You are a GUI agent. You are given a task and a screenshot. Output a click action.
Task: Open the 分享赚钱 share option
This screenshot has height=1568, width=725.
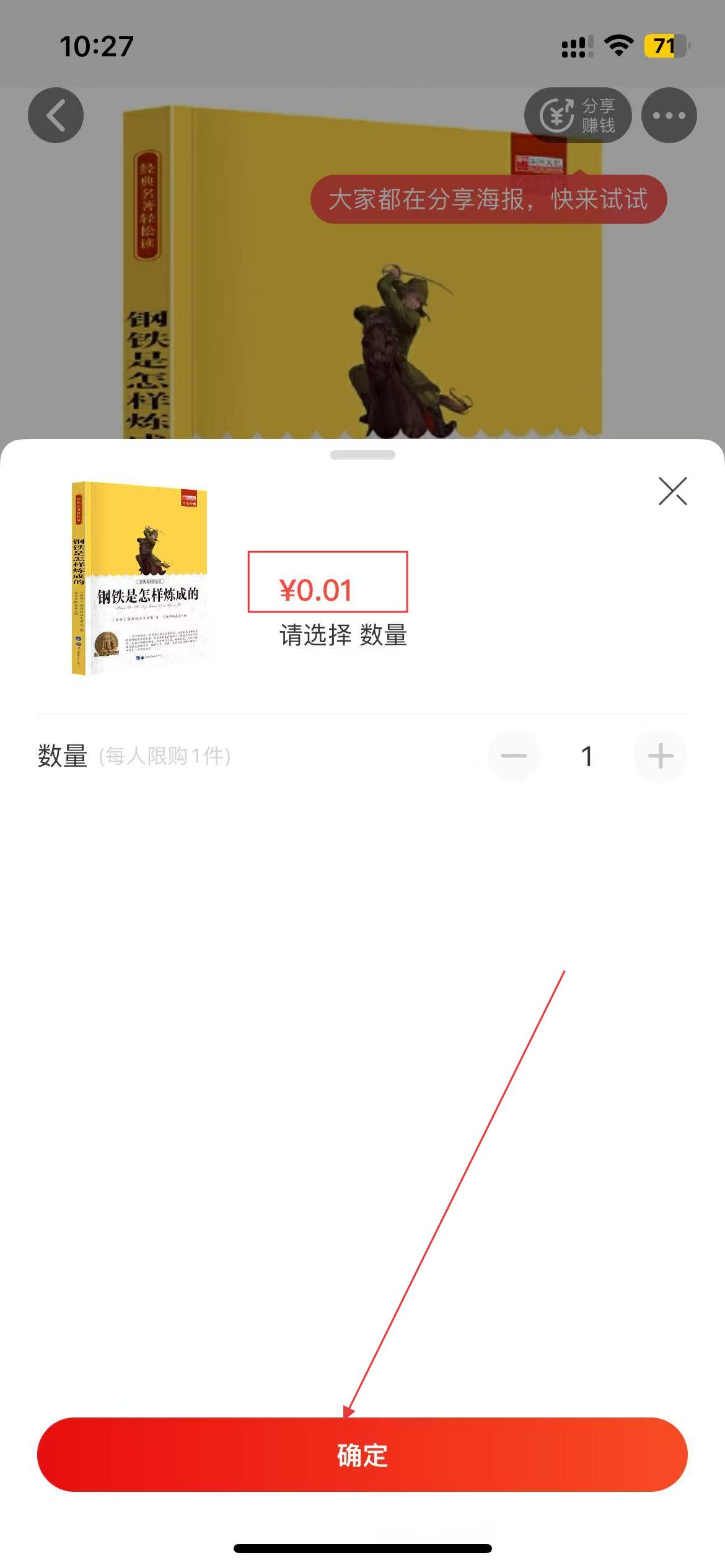[x=578, y=116]
